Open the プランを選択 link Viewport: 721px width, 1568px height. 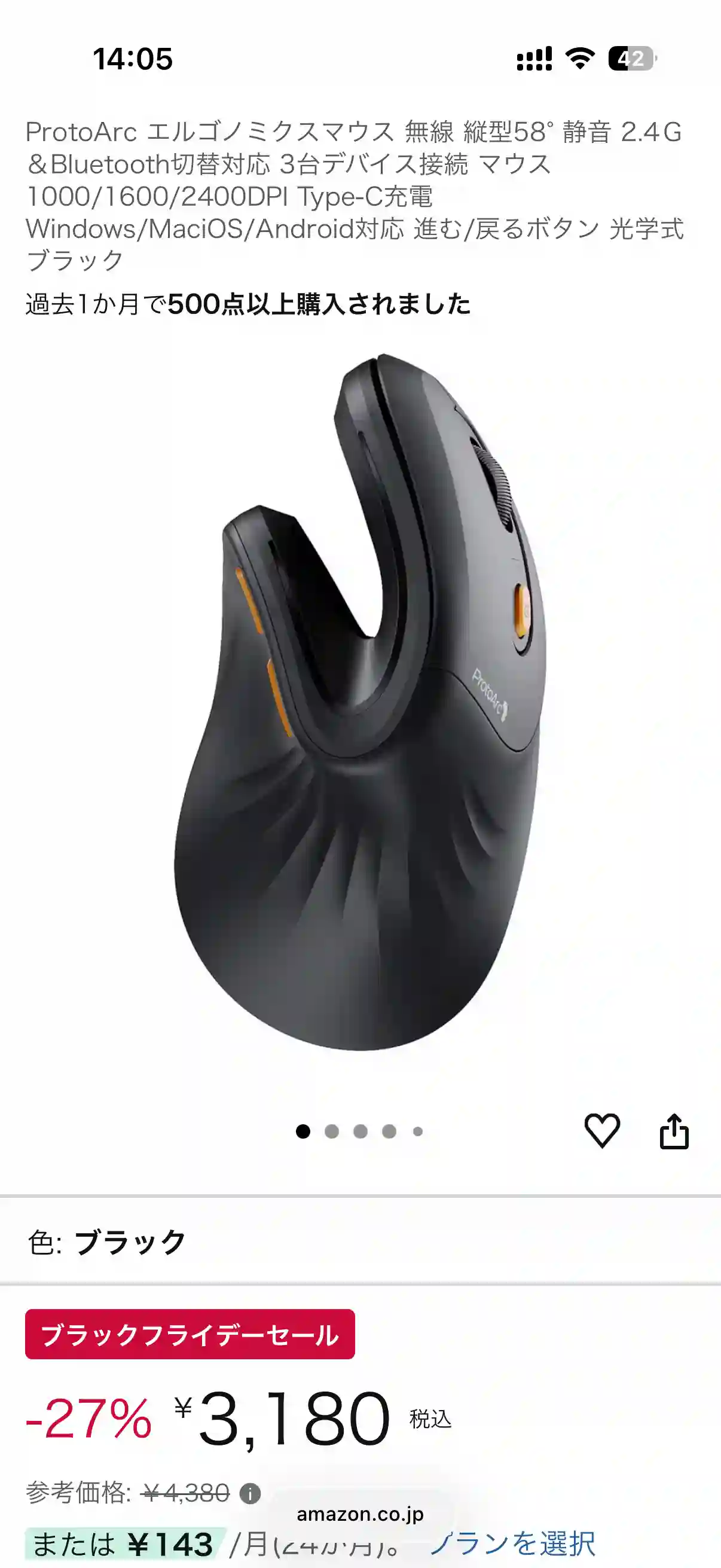514,1544
